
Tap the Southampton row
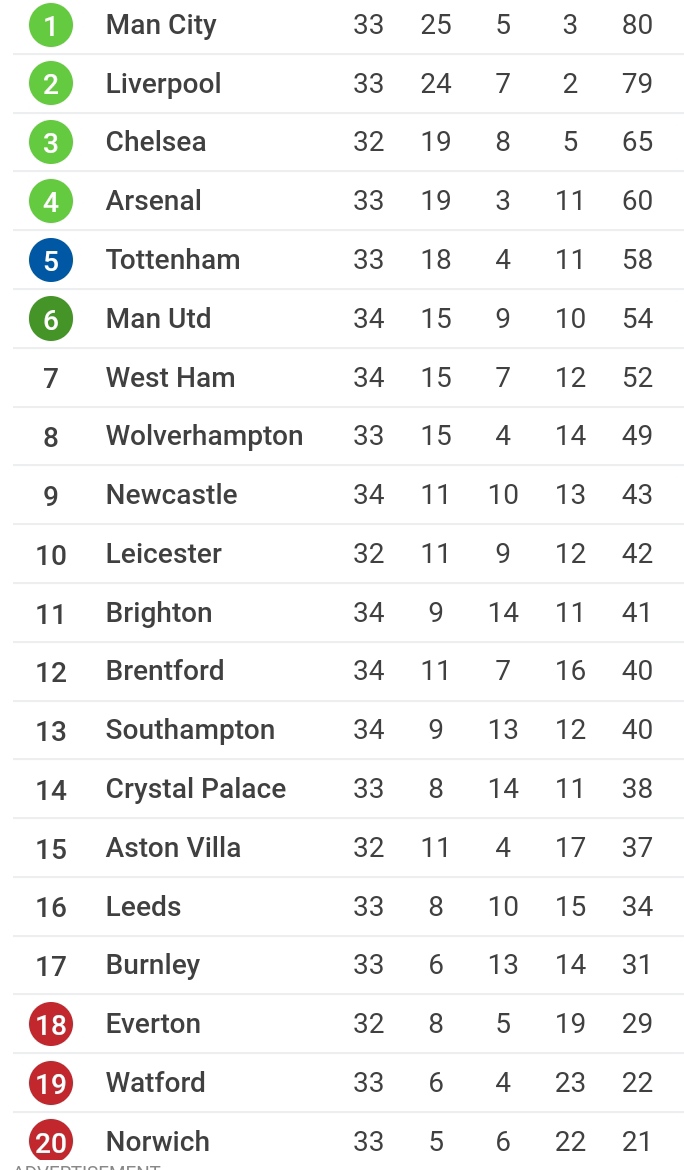348,730
